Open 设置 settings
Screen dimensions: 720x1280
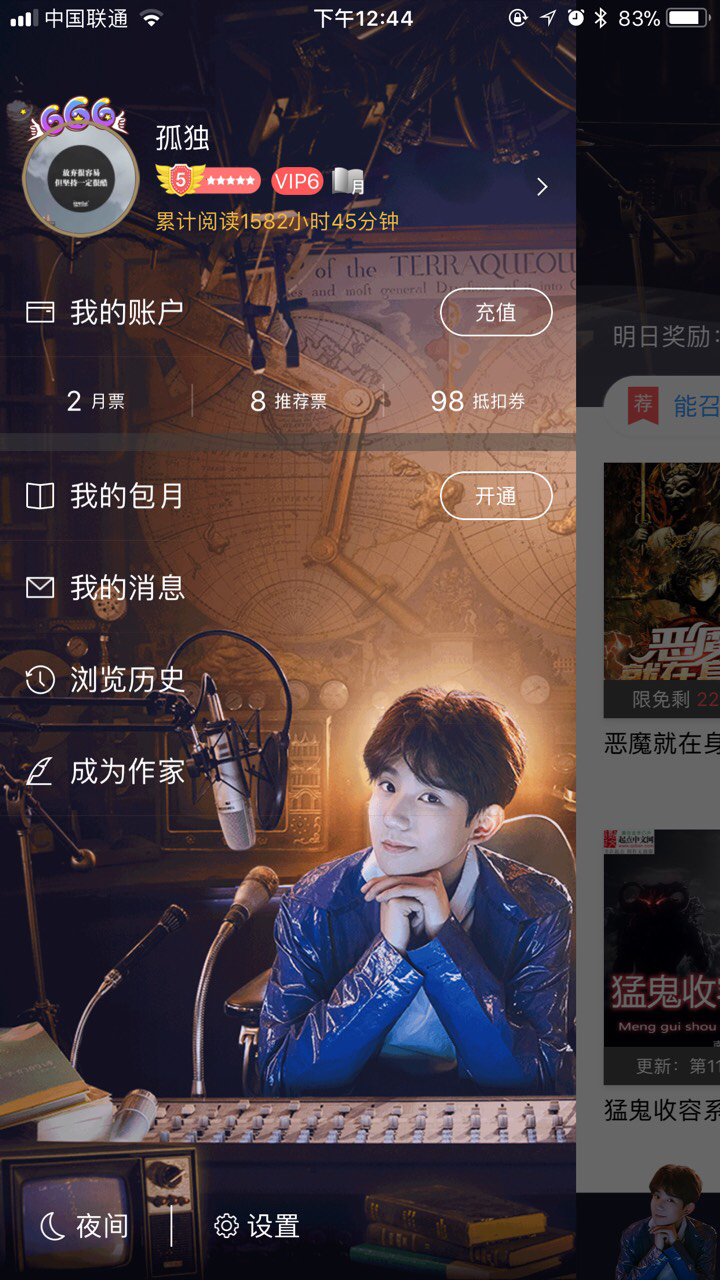tap(258, 1225)
